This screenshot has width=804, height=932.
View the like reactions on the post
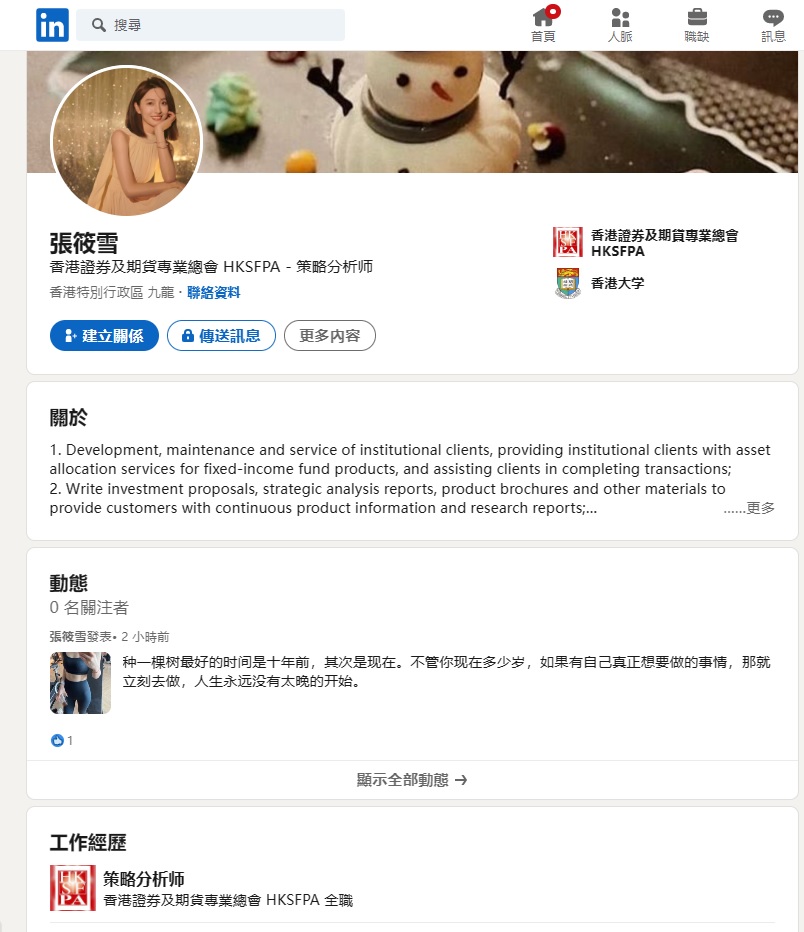coord(61,741)
